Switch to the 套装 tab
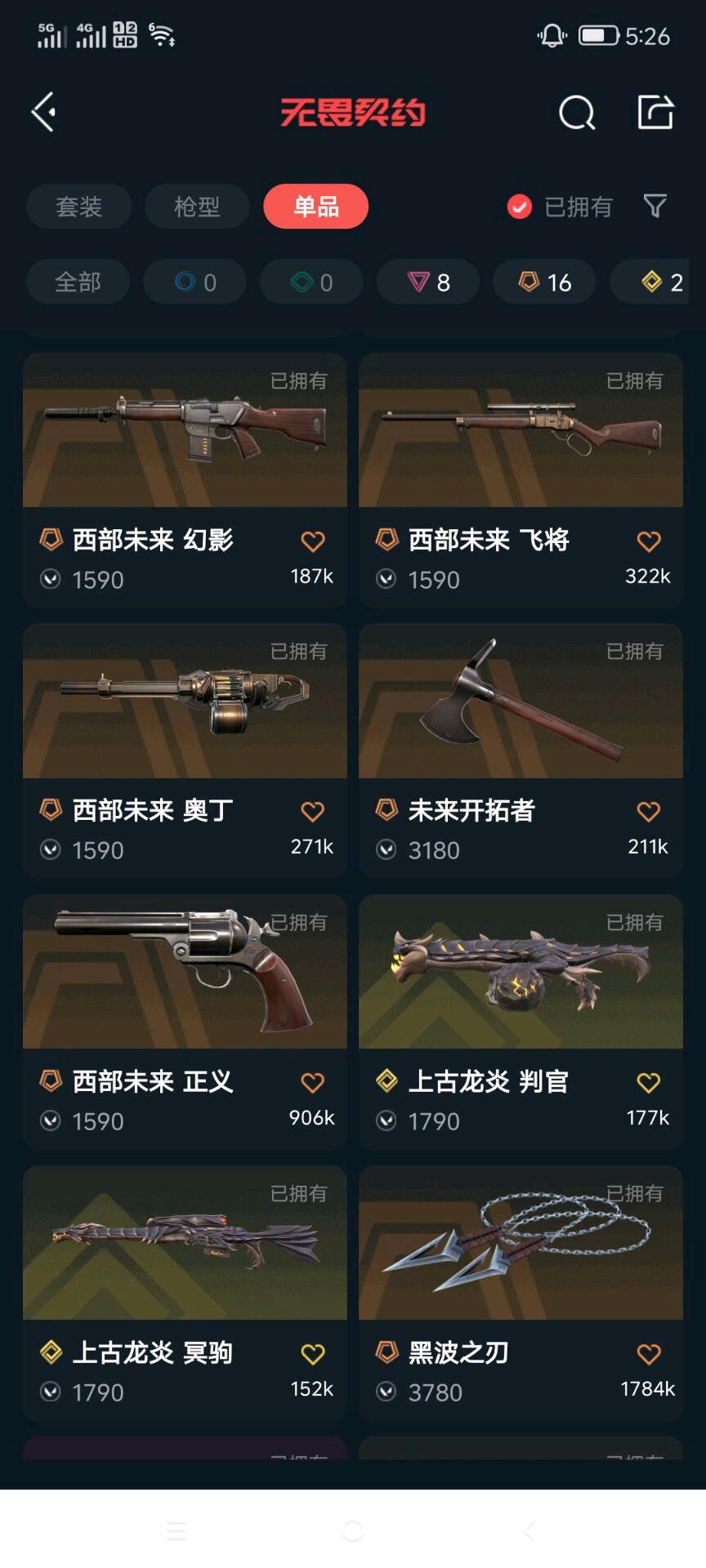The image size is (706, 1568). pyautogui.click(x=78, y=207)
